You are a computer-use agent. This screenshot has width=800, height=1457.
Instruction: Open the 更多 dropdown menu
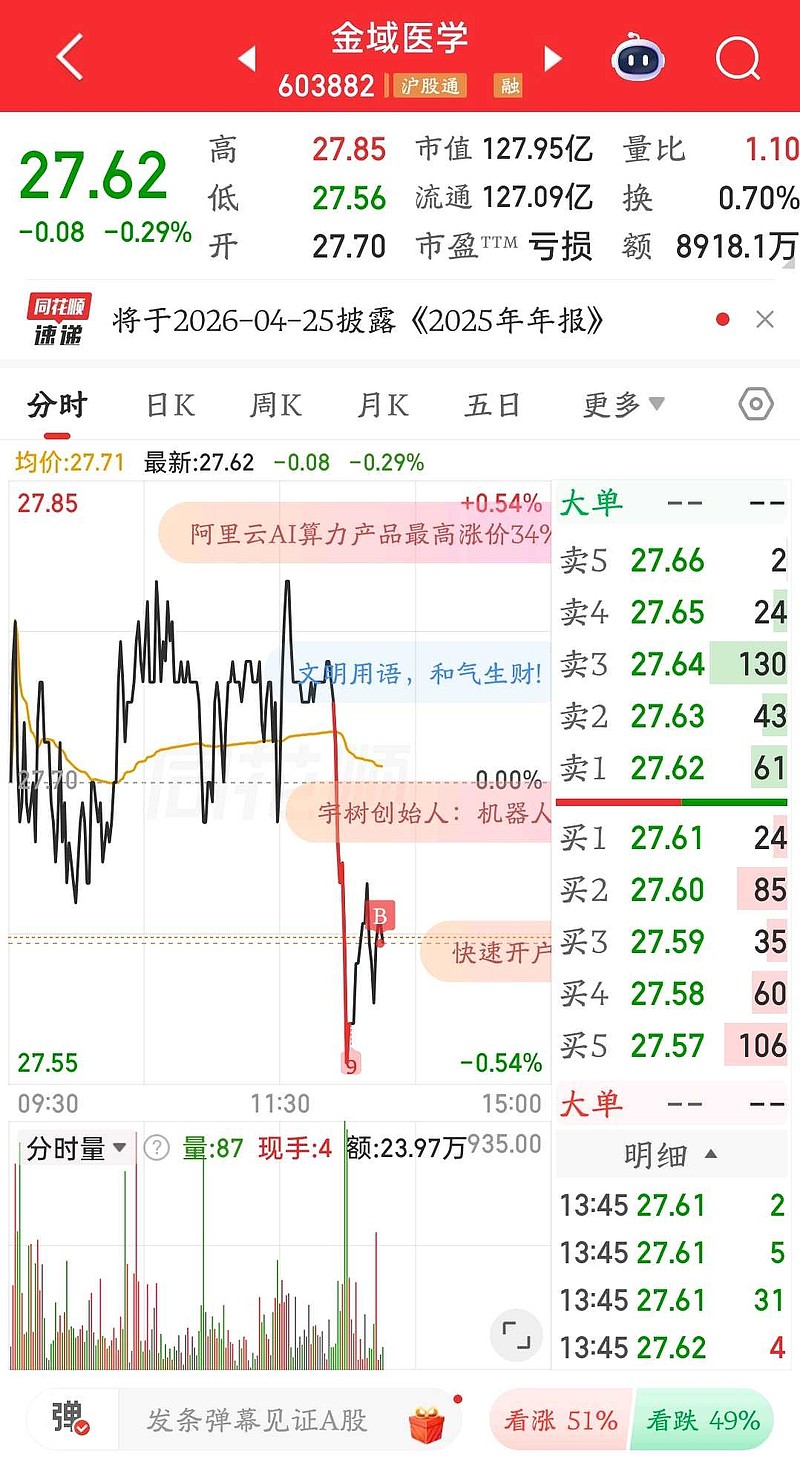tap(620, 403)
